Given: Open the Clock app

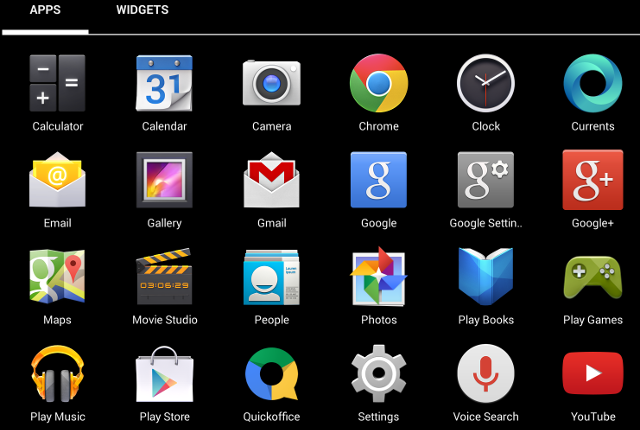Looking at the screenshot, I should coord(486,83).
